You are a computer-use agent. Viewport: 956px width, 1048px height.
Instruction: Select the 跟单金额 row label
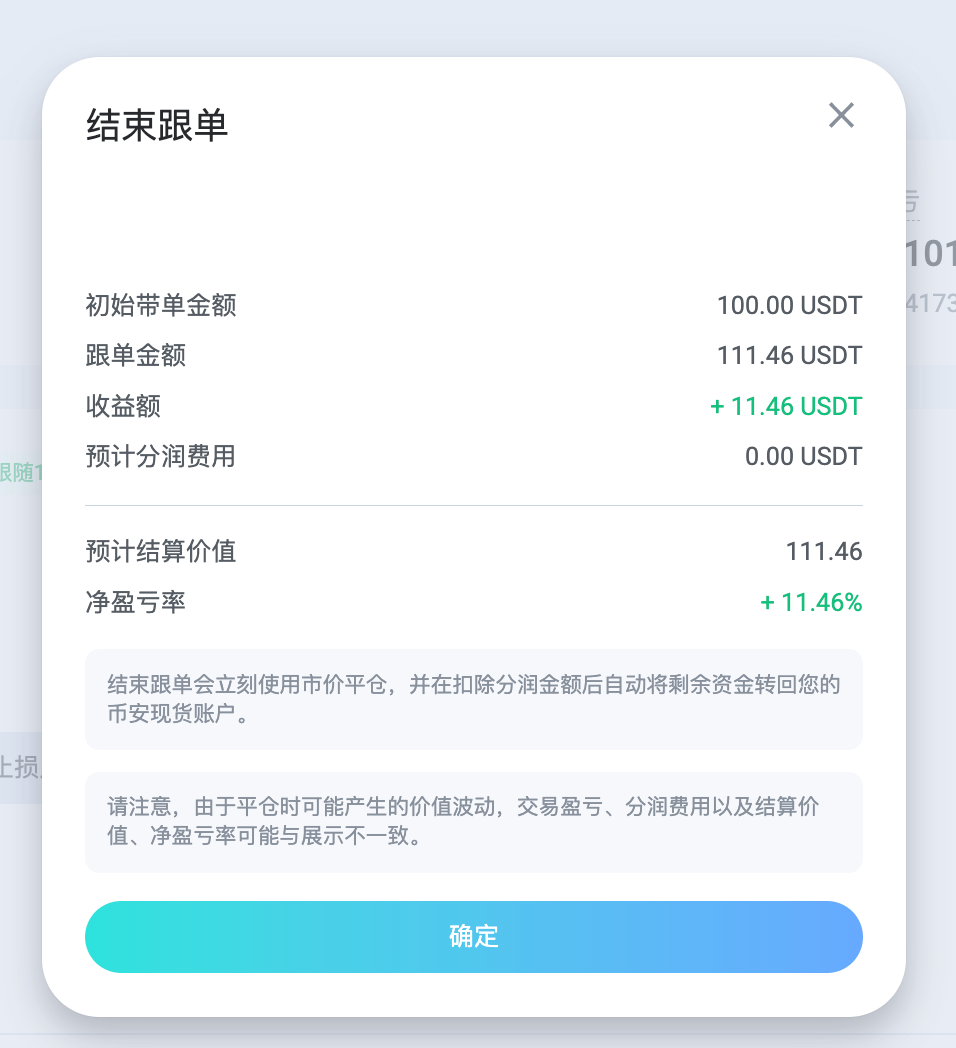135,356
